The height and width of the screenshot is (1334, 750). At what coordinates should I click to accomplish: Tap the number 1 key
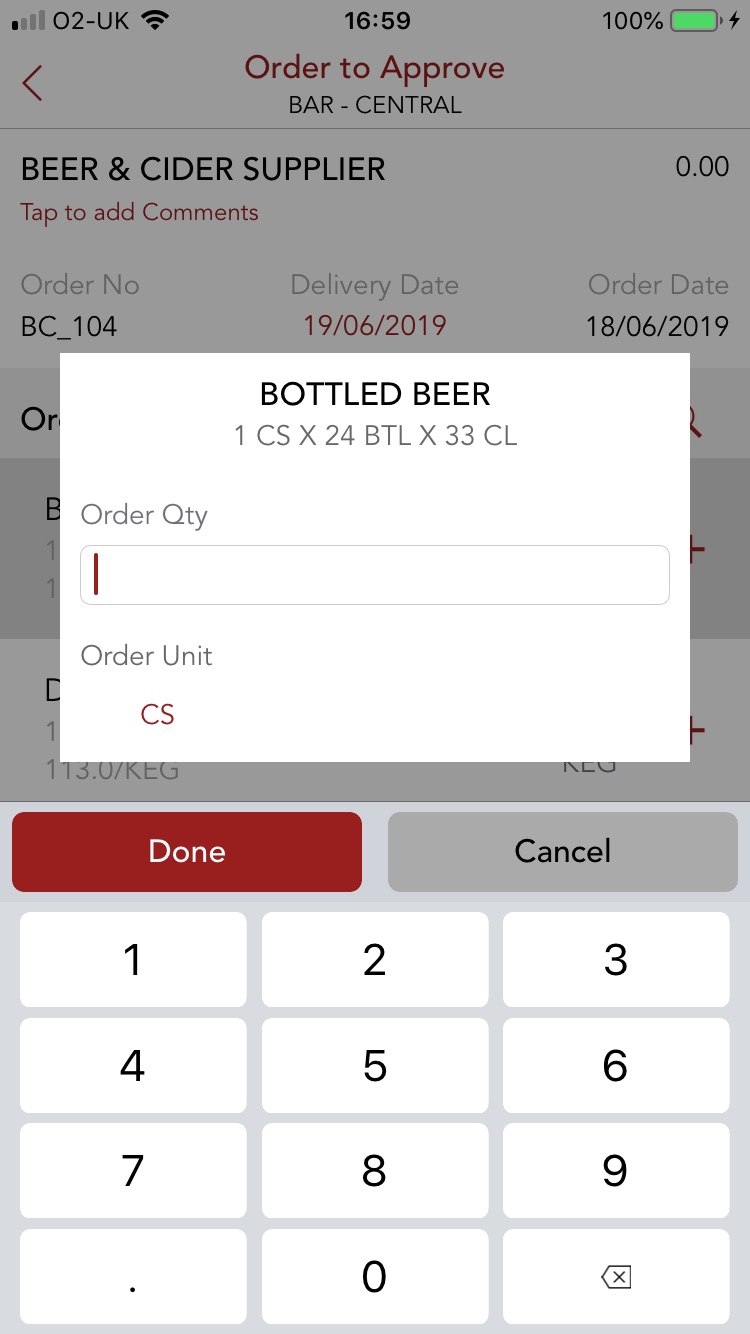pyautogui.click(x=132, y=959)
